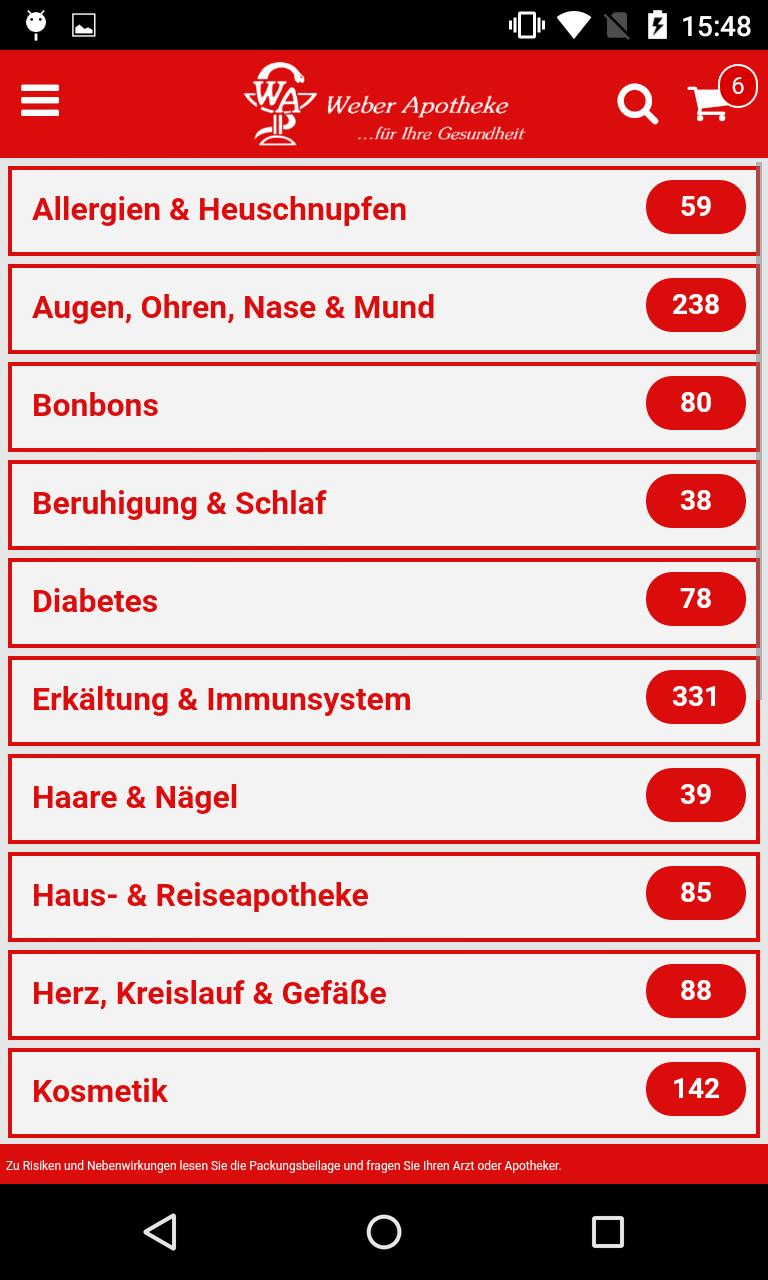Tap the 331 count badge for Erkältung

tap(696, 697)
